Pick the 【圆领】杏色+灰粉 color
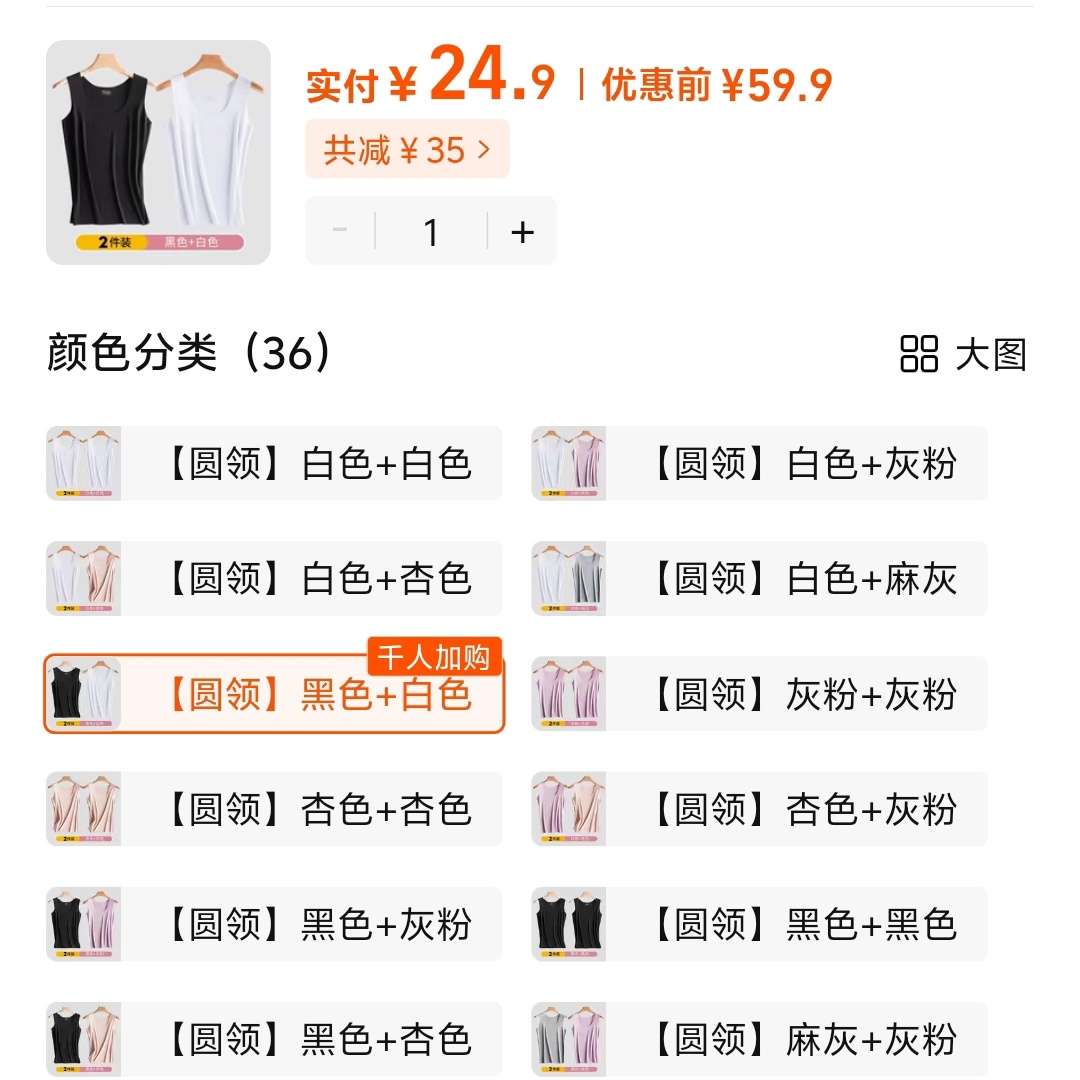Viewport: 1080px width, 1080px height. coord(759,809)
